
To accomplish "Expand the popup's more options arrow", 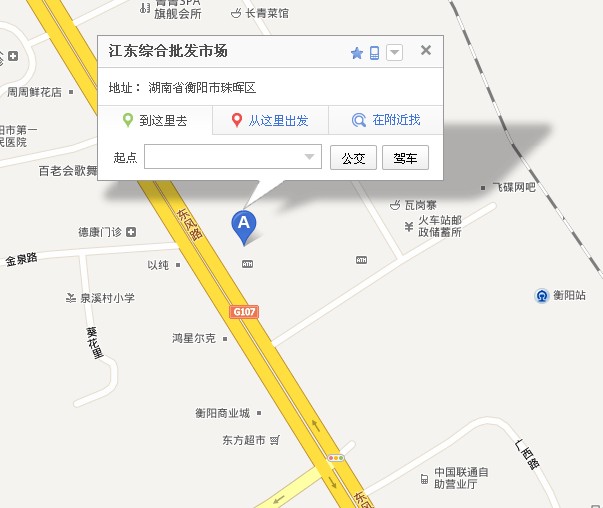I will (395, 53).
